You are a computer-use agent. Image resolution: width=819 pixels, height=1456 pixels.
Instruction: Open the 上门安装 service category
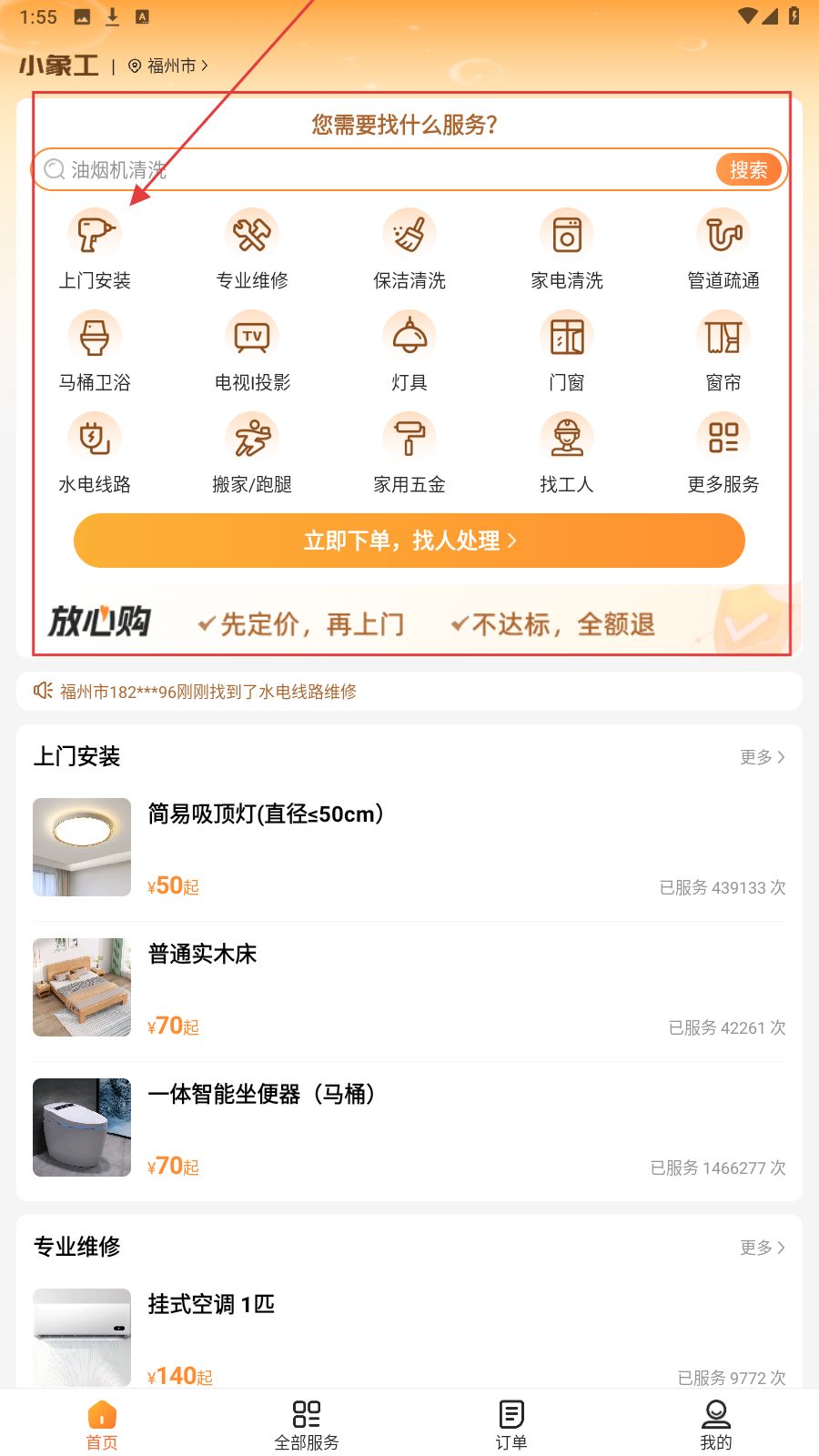(95, 249)
